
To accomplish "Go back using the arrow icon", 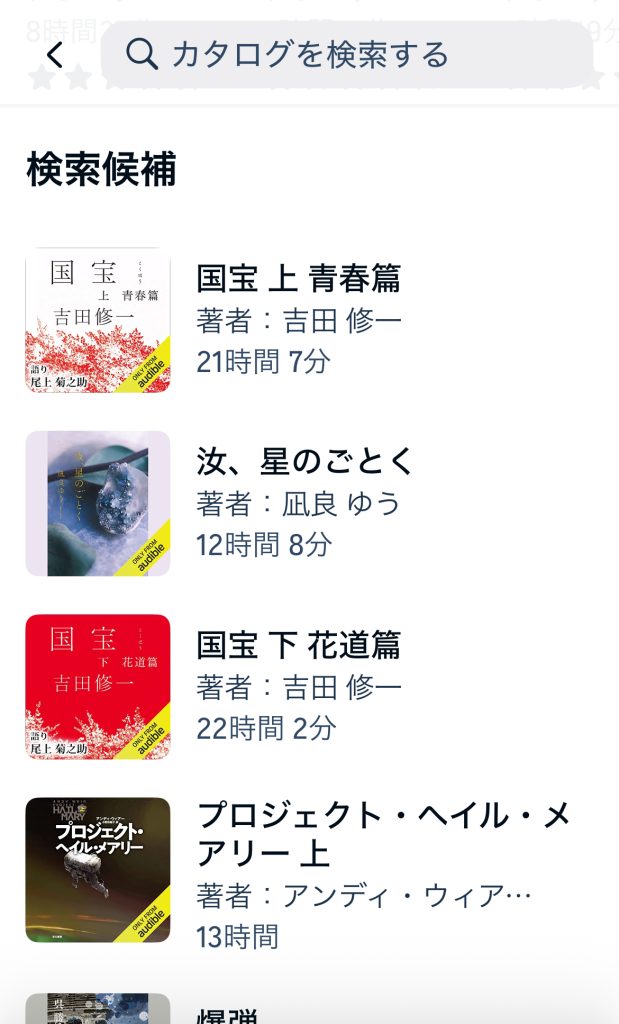I will [55, 55].
